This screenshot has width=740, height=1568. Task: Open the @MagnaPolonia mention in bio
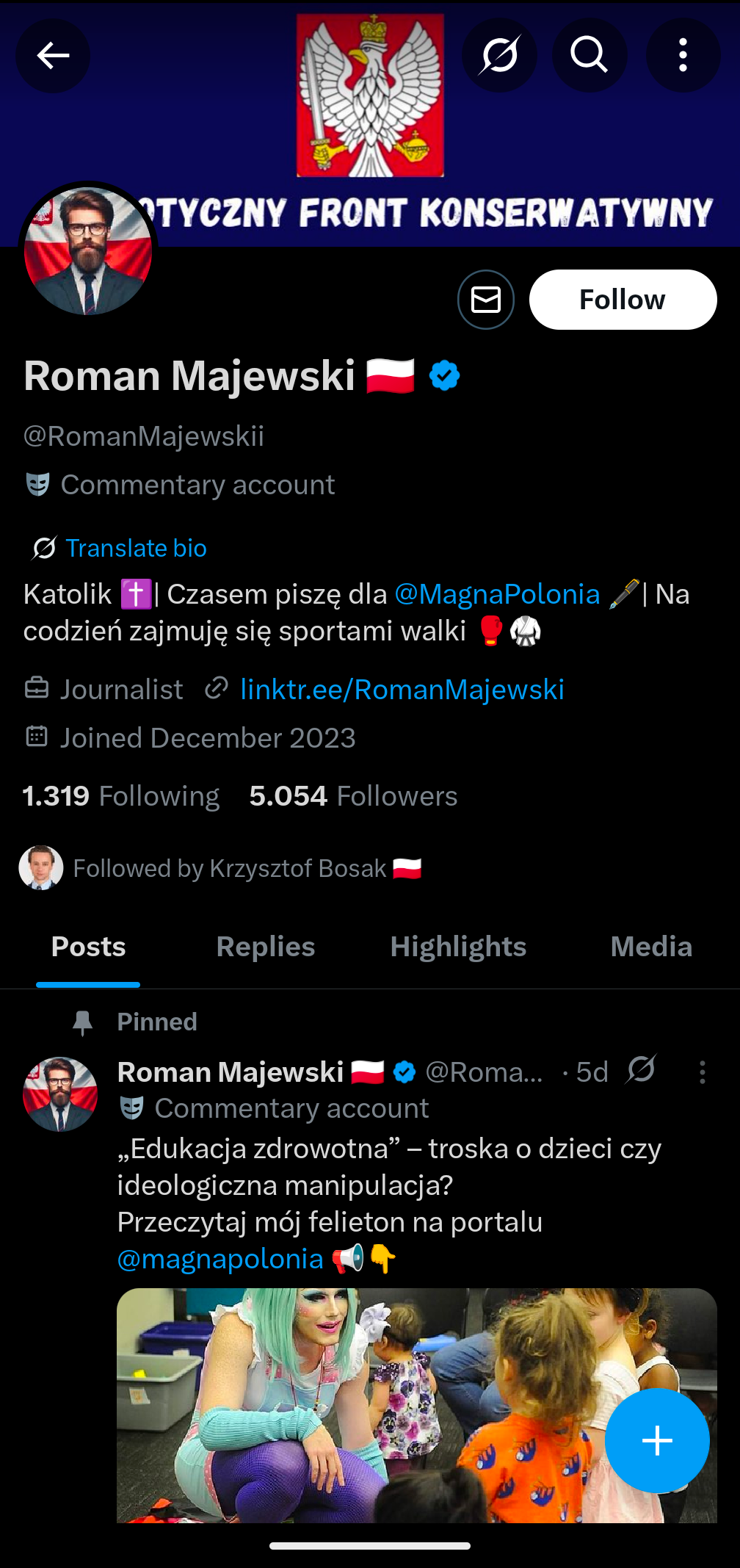tap(497, 594)
